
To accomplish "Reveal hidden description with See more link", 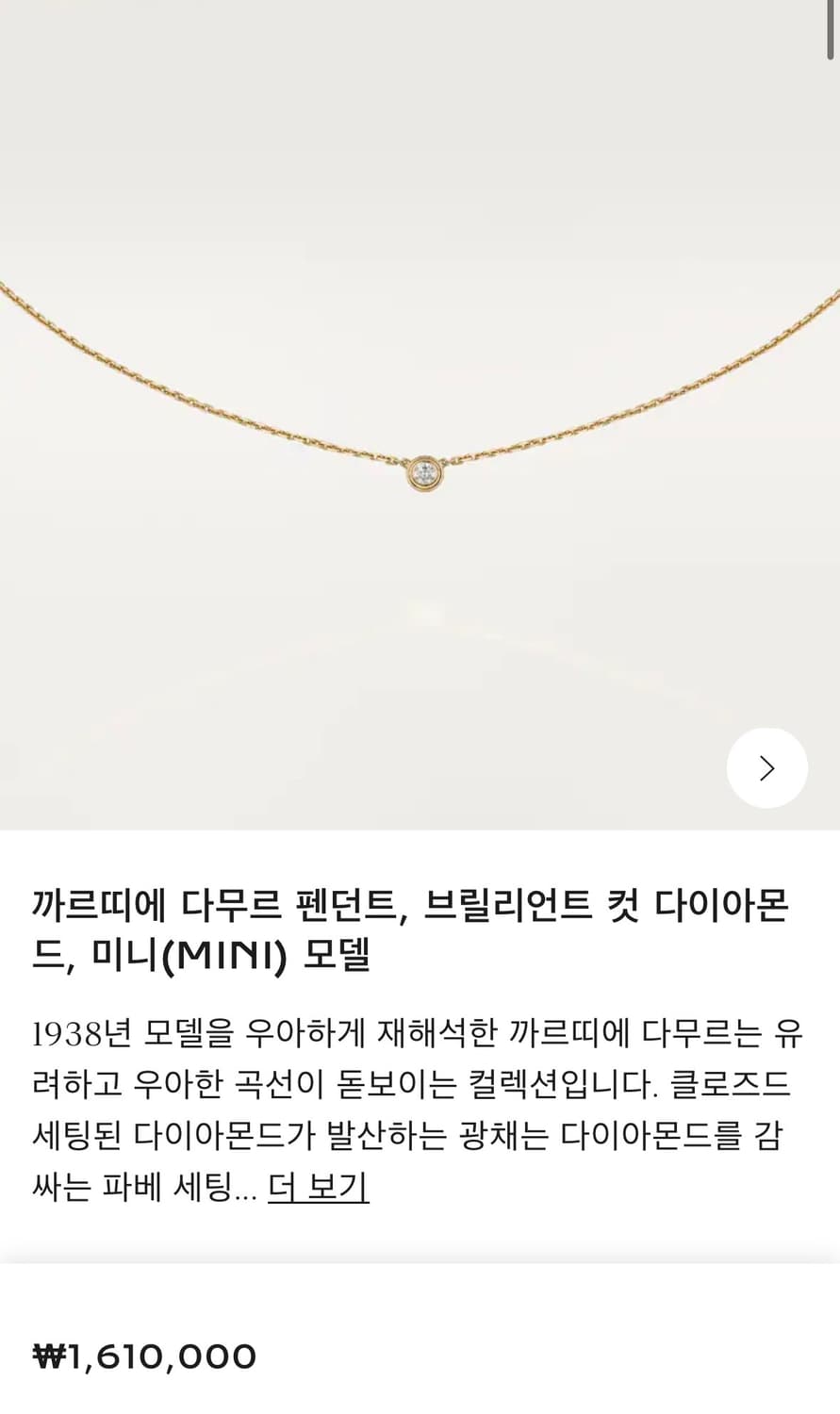I will 318,1188.
